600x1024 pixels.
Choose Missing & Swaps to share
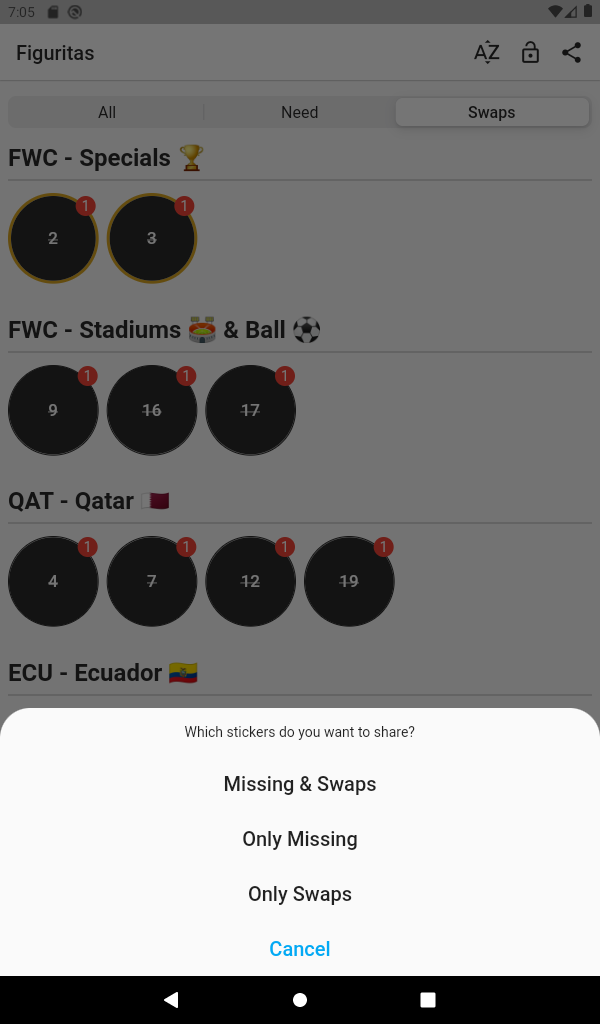[x=300, y=784]
